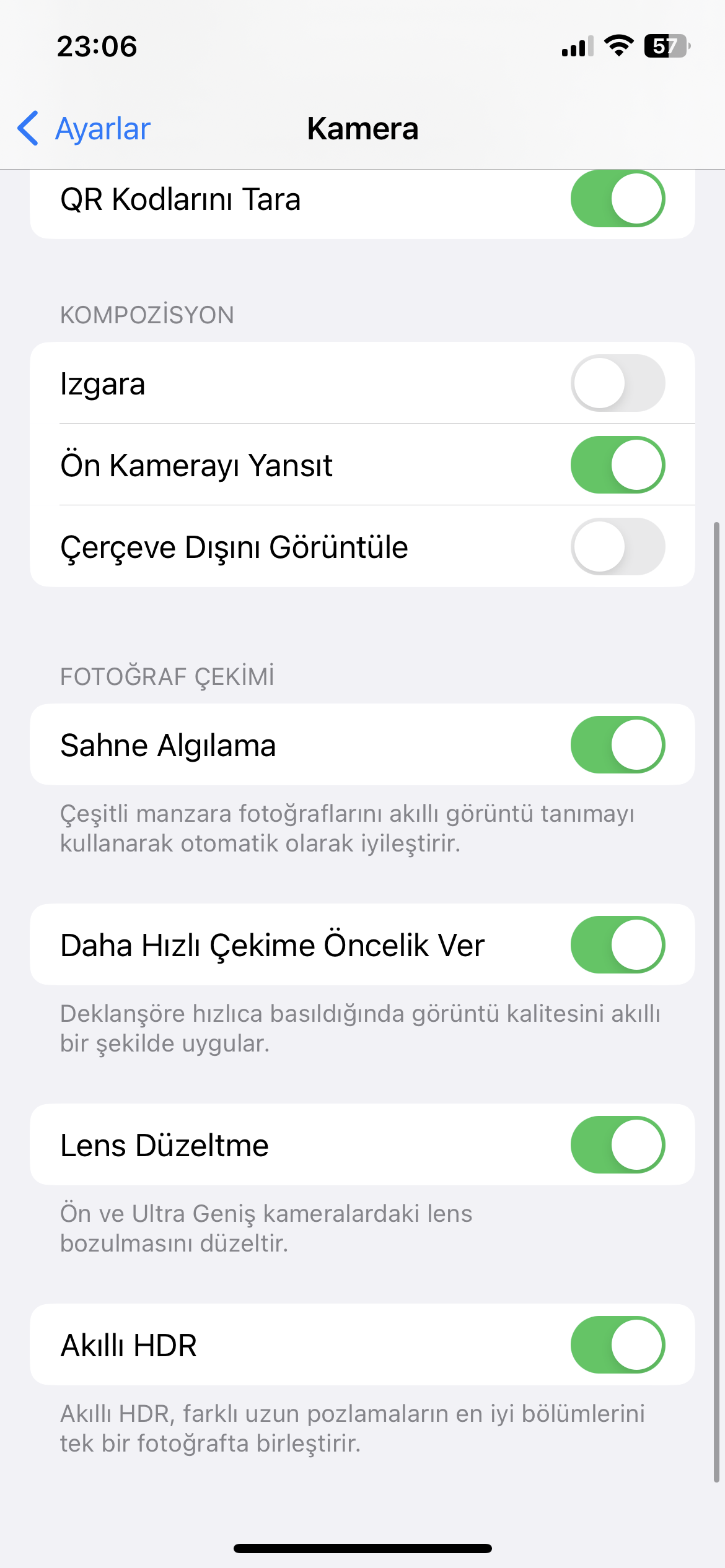Screen dimensions: 725x1568
Task: Disable Ön Kamerayı Yansıt
Action: [617, 465]
